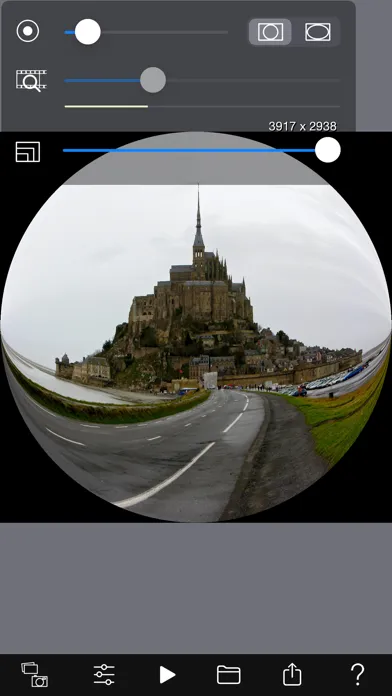Tap the lens strength slider handle
This screenshot has width=392, height=696.
click(x=87, y=32)
